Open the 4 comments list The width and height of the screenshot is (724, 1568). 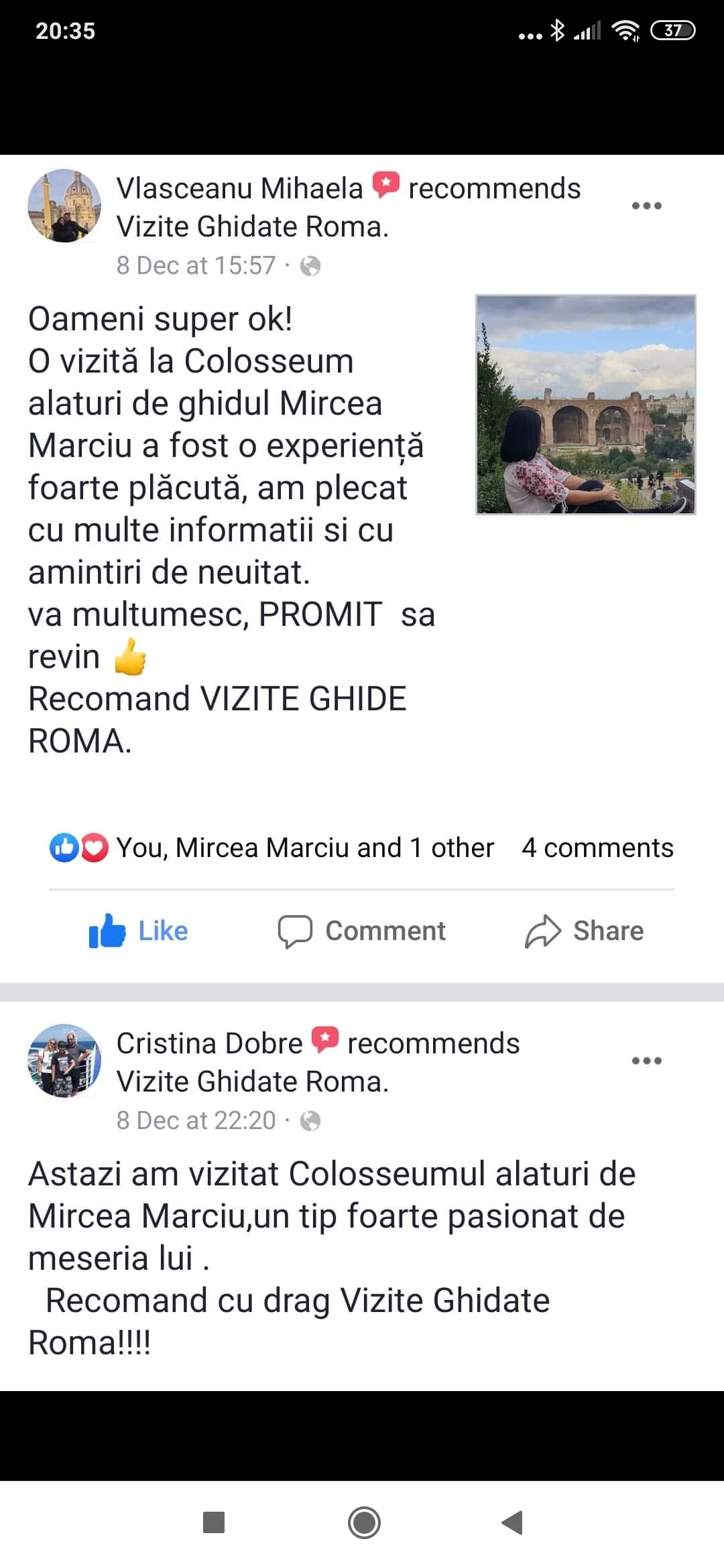(597, 848)
